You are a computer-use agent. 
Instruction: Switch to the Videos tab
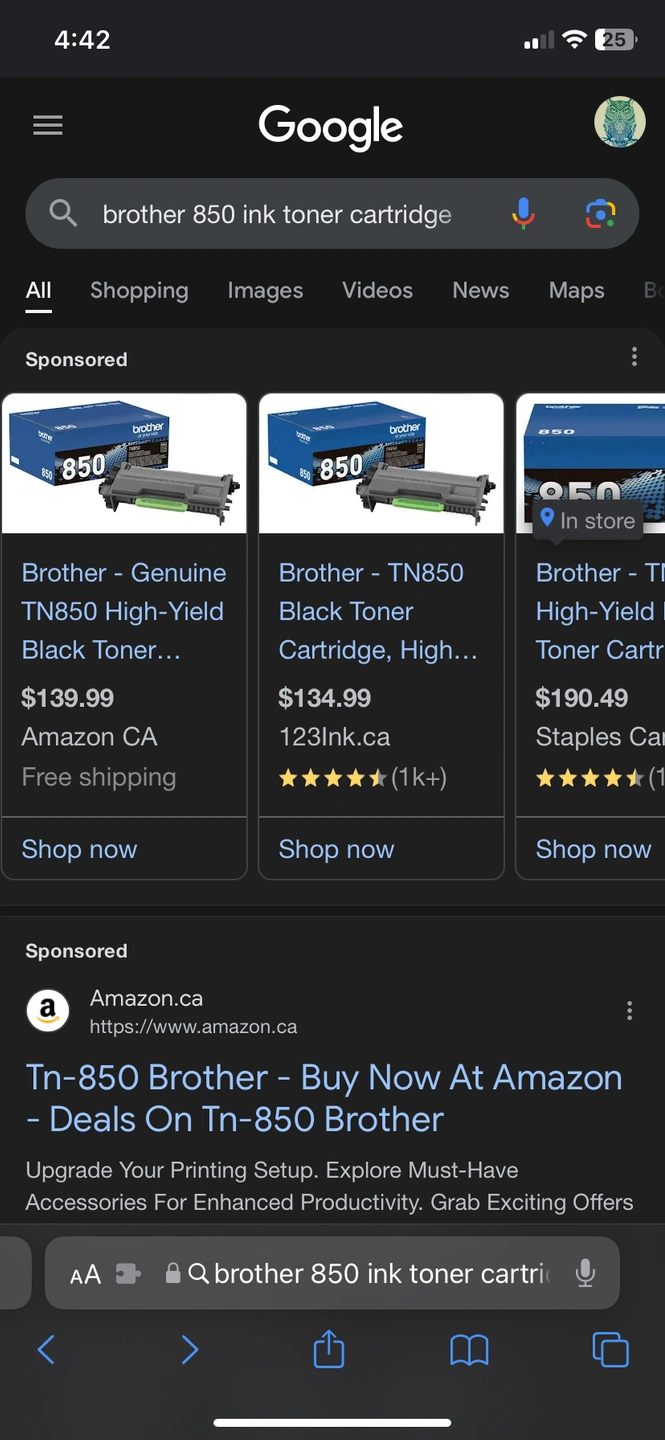pyautogui.click(x=377, y=290)
